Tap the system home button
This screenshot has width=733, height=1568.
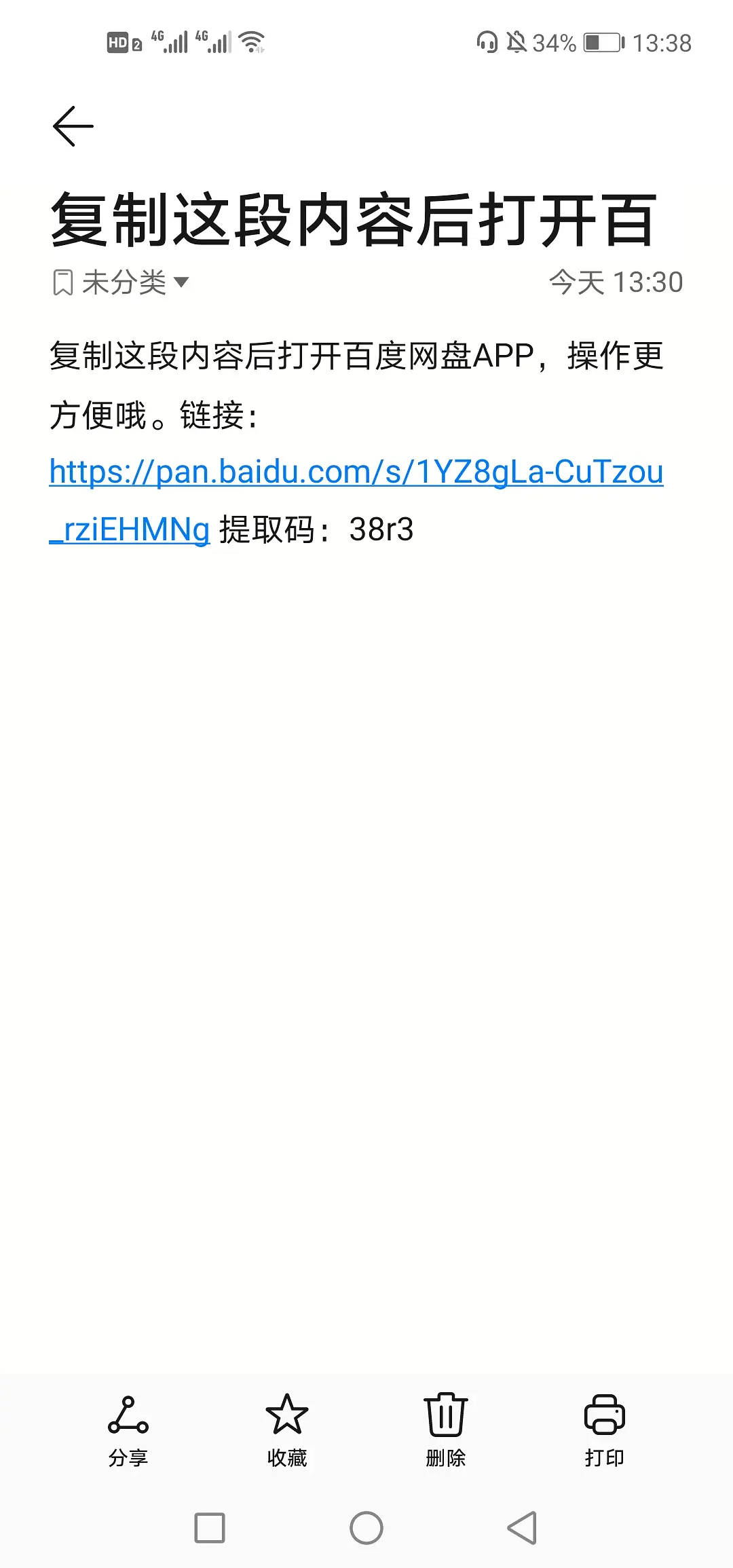[366, 1528]
